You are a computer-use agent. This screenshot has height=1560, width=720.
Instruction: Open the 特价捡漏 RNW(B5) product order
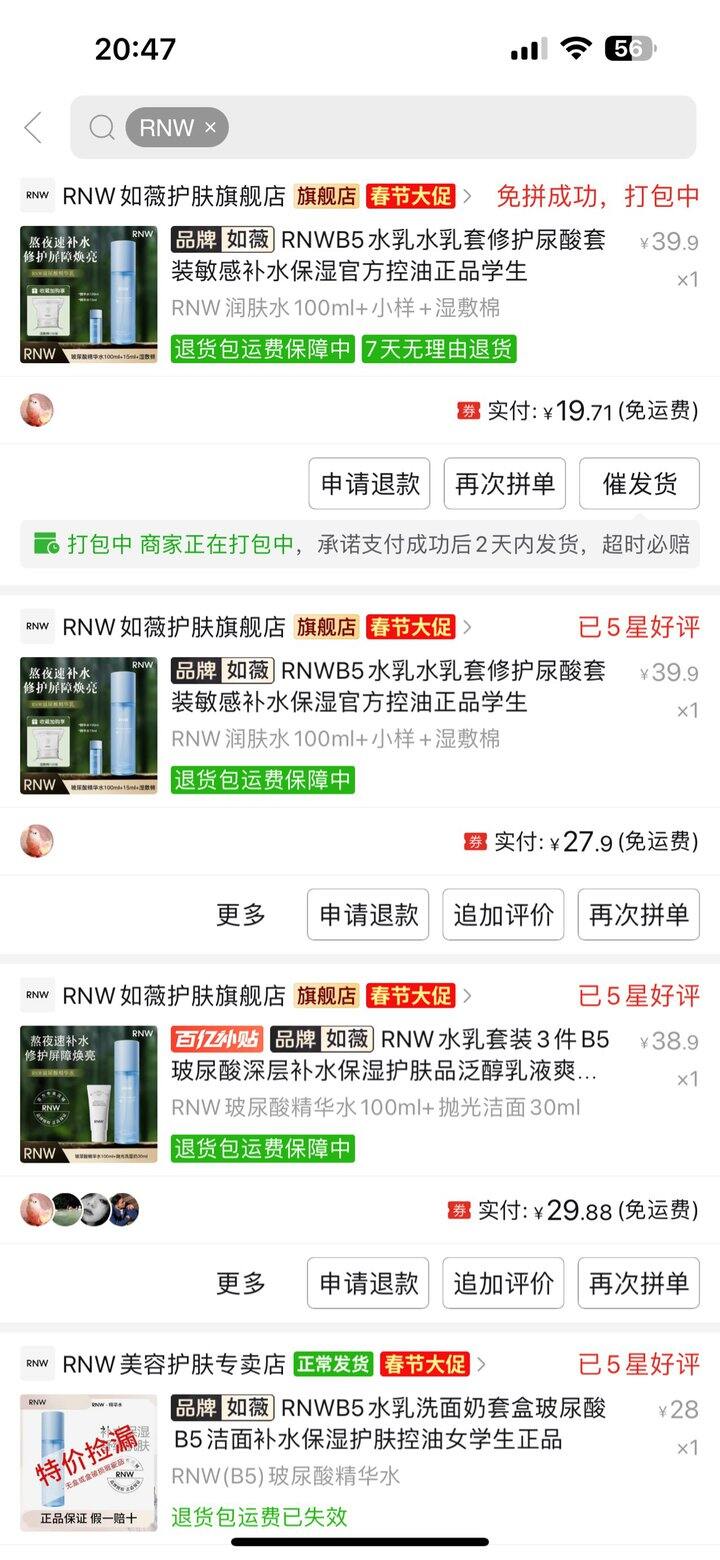pos(360,1462)
